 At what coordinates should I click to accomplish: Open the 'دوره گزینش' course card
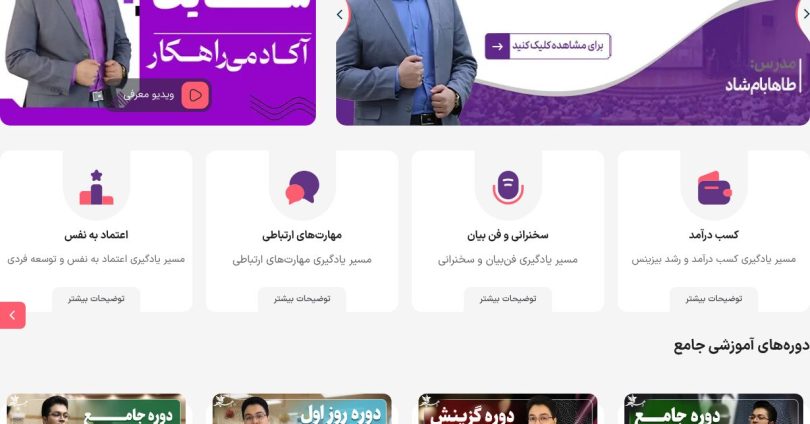pos(508,409)
